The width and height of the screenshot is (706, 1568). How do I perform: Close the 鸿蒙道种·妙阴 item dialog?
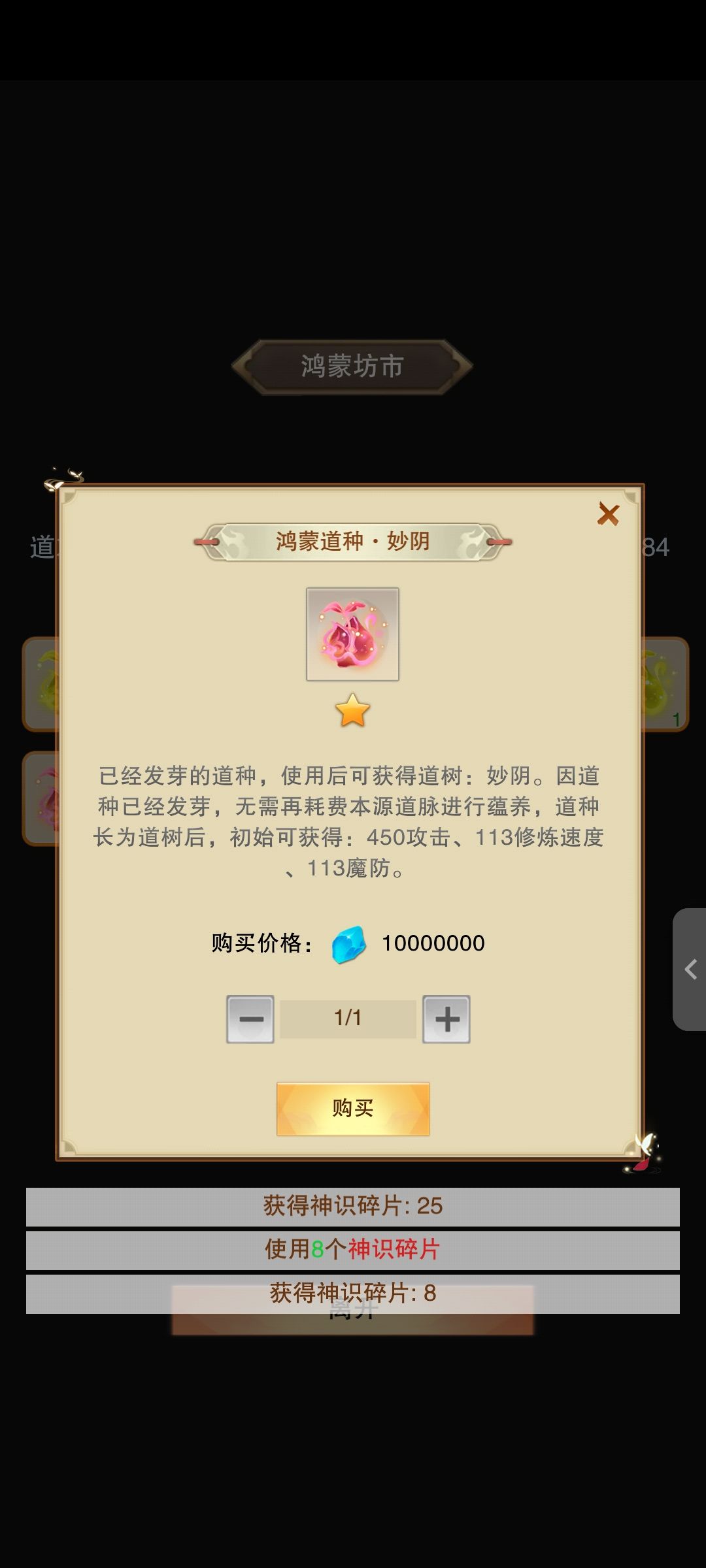(609, 515)
